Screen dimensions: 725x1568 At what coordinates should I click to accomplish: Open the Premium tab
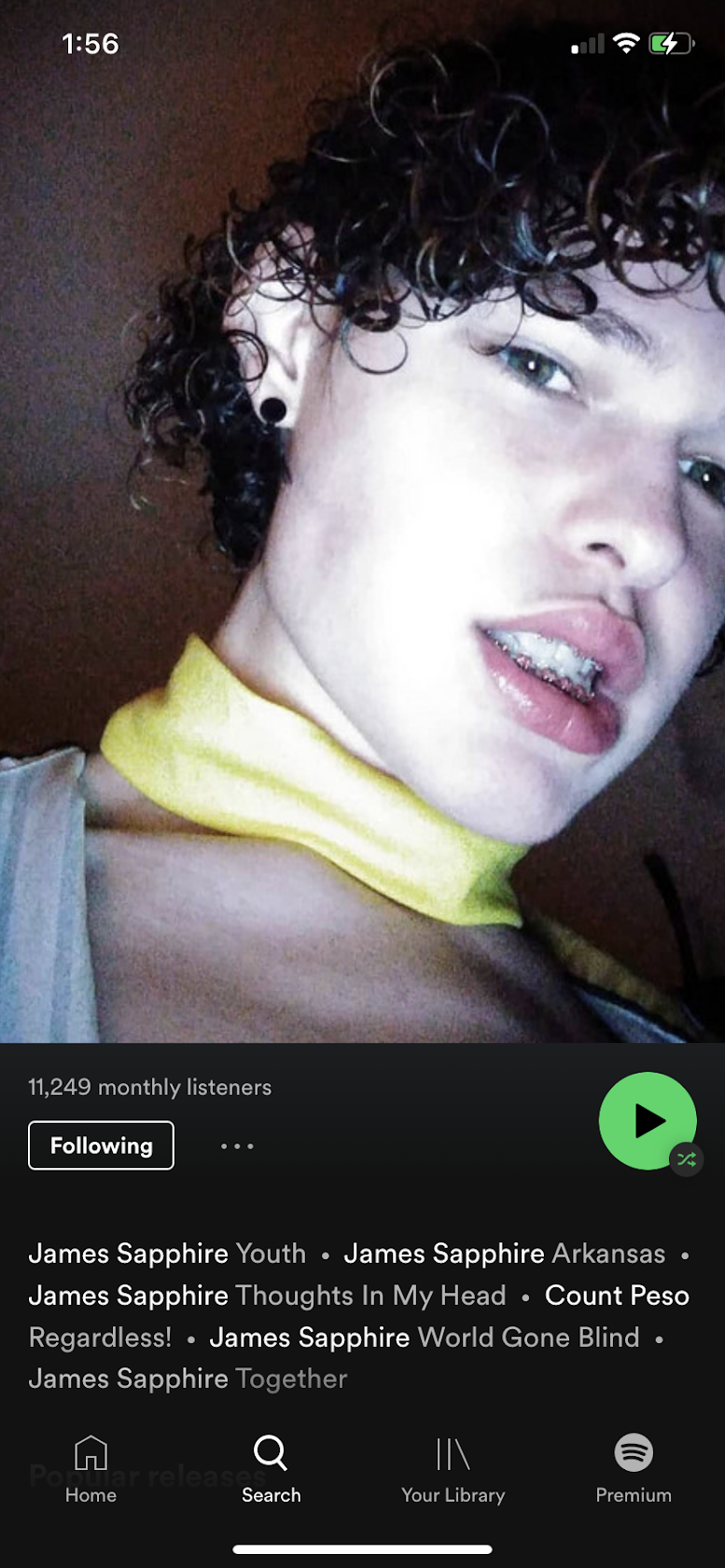(x=634, y=1468)
